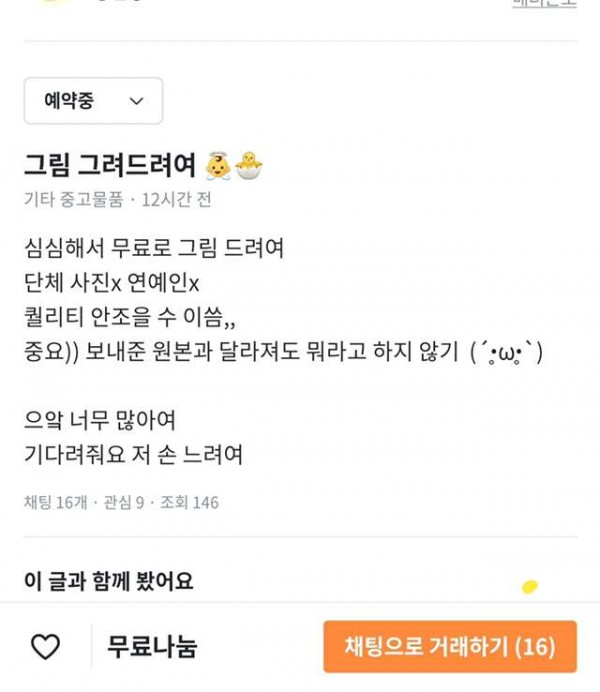
Task: Tap 채팅으로 거래하기 (16) button
Action: [x=449, y=646]
